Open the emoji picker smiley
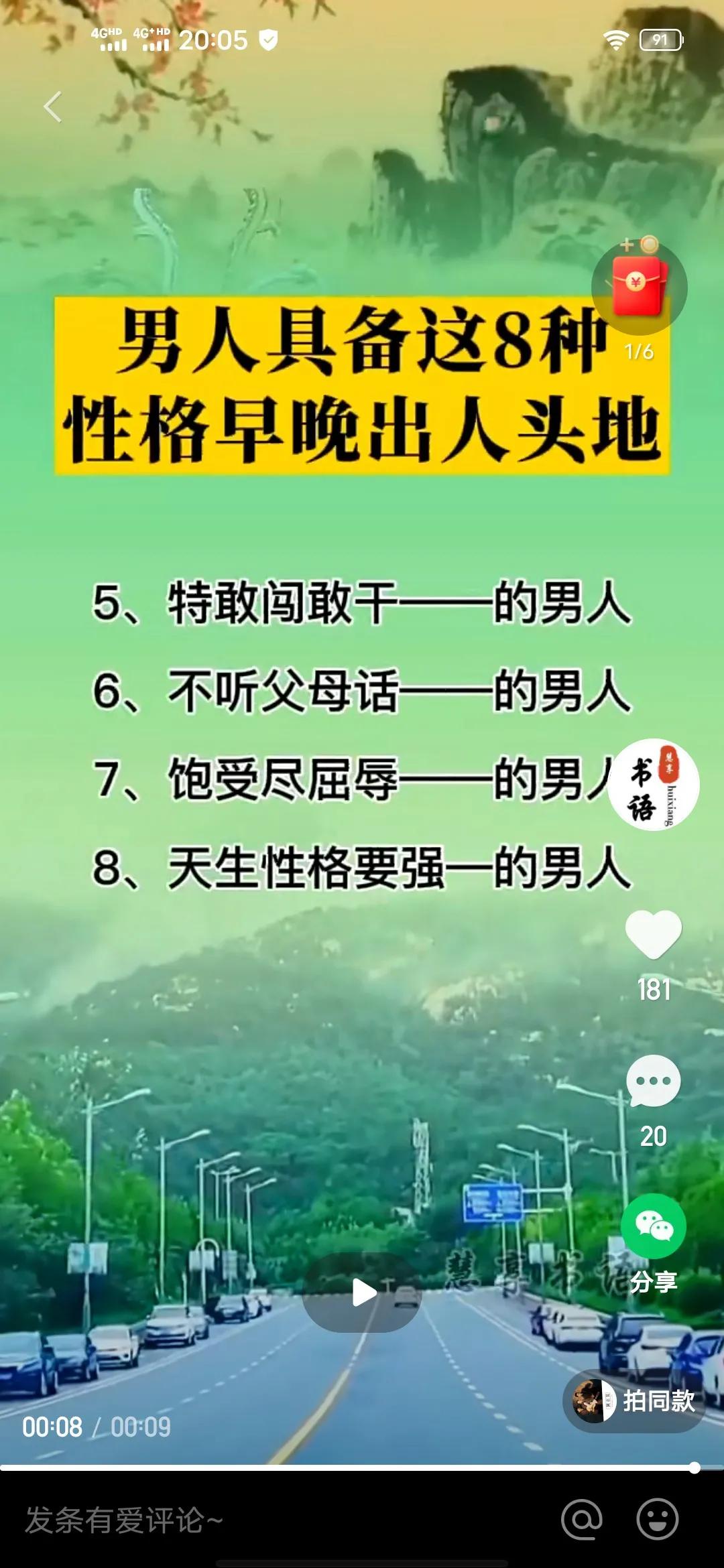724x1568 pixels. [x=657, y=1520]
